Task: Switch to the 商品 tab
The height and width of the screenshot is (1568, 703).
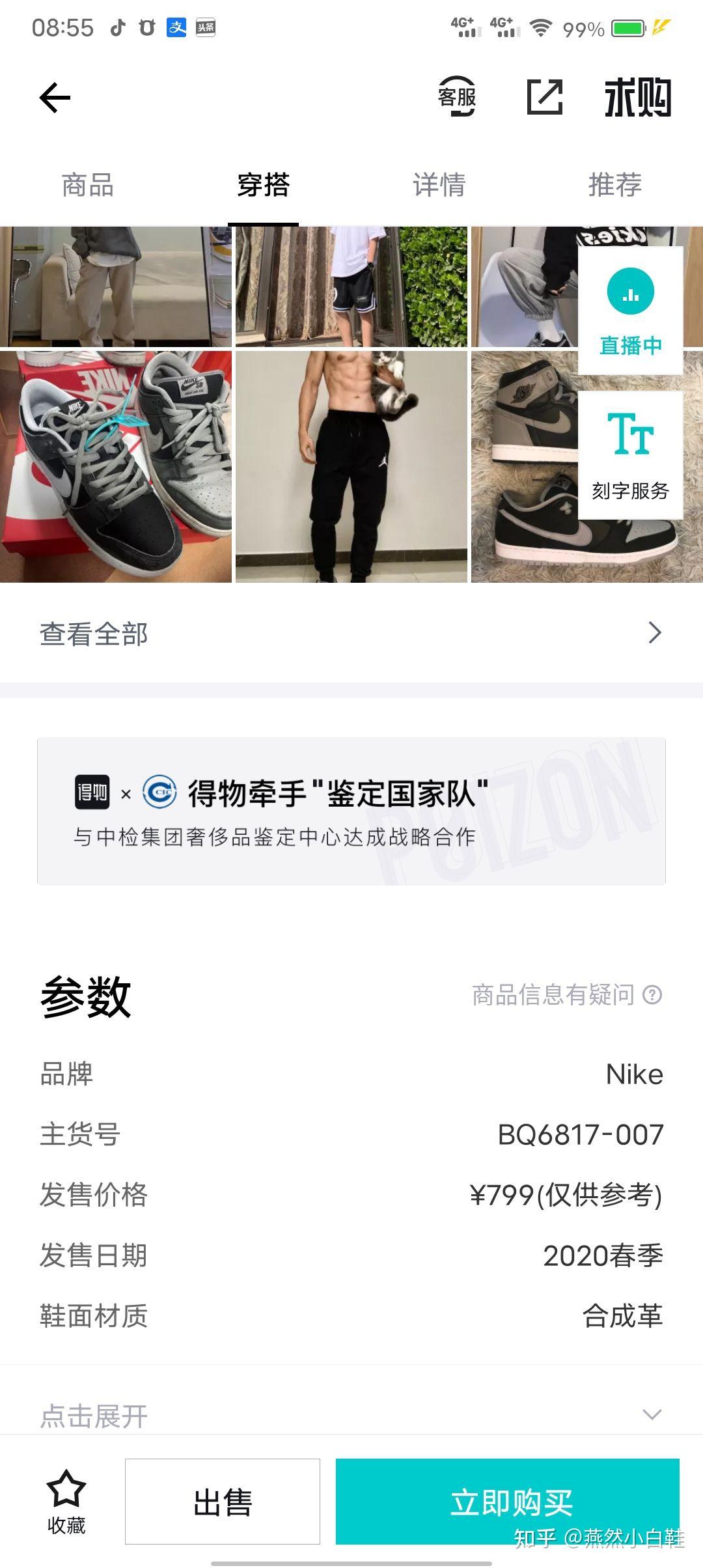Action: (x=88, y=185)
